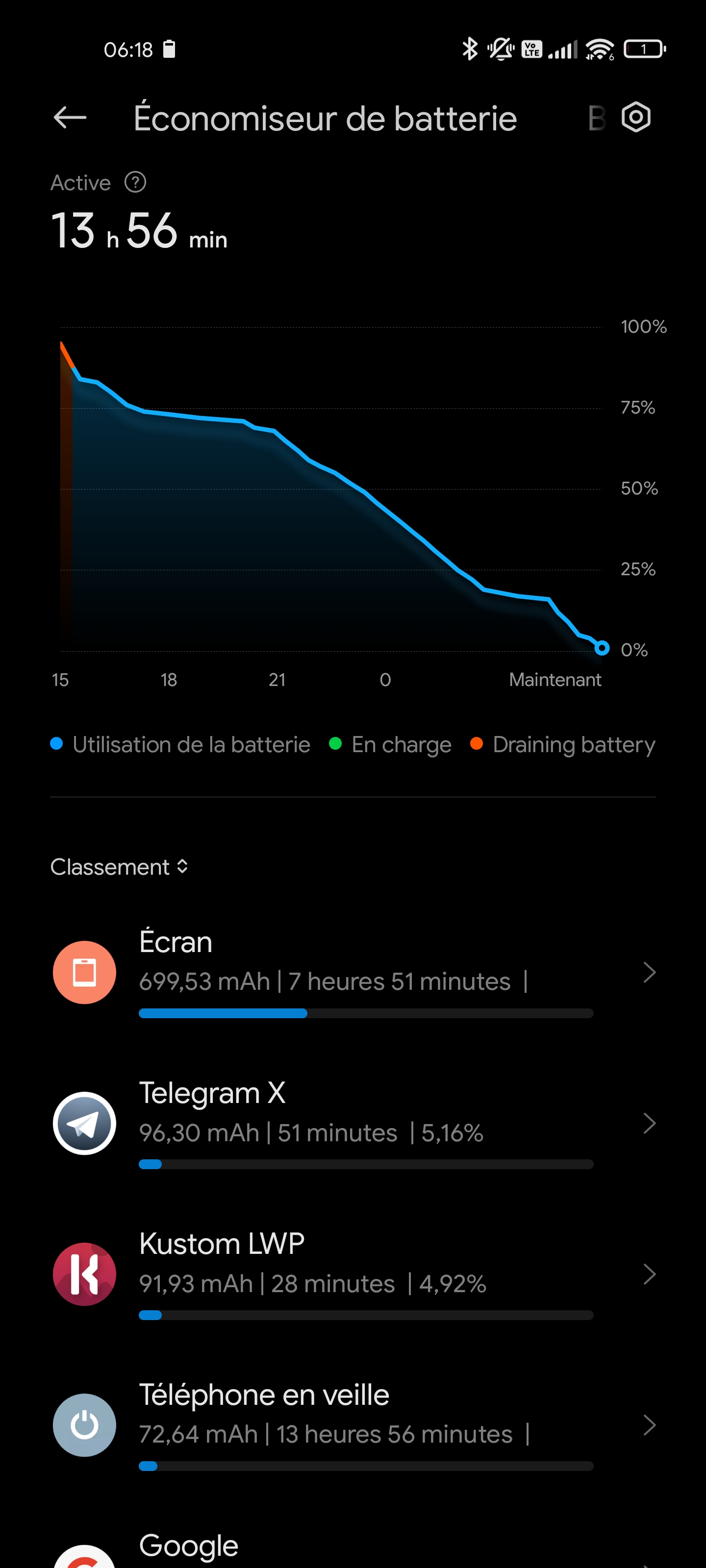Tap the help icon next to Active
Viewport: 706px width, 1568px height.
click(x=135, y=182)
